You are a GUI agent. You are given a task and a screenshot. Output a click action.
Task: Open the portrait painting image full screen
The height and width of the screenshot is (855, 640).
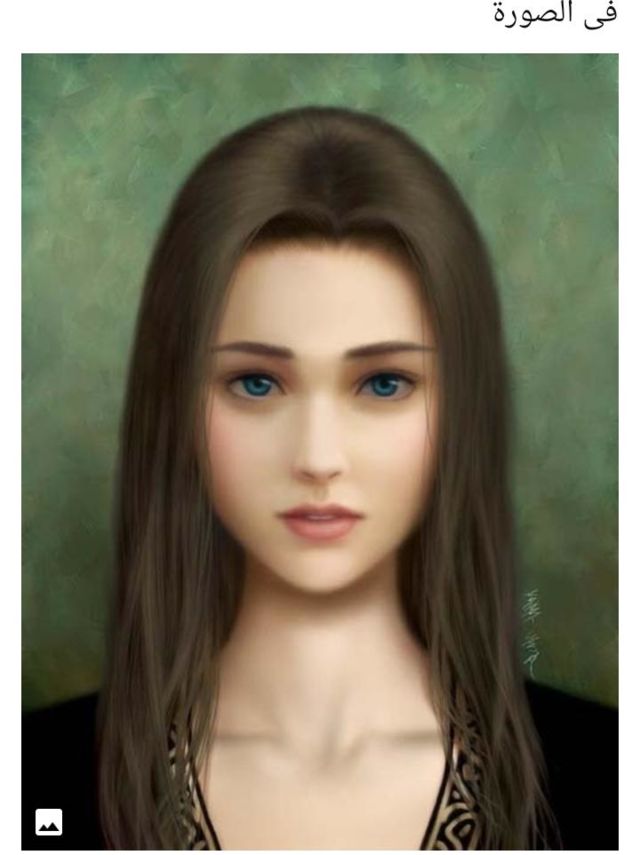(x=320, y=451)
